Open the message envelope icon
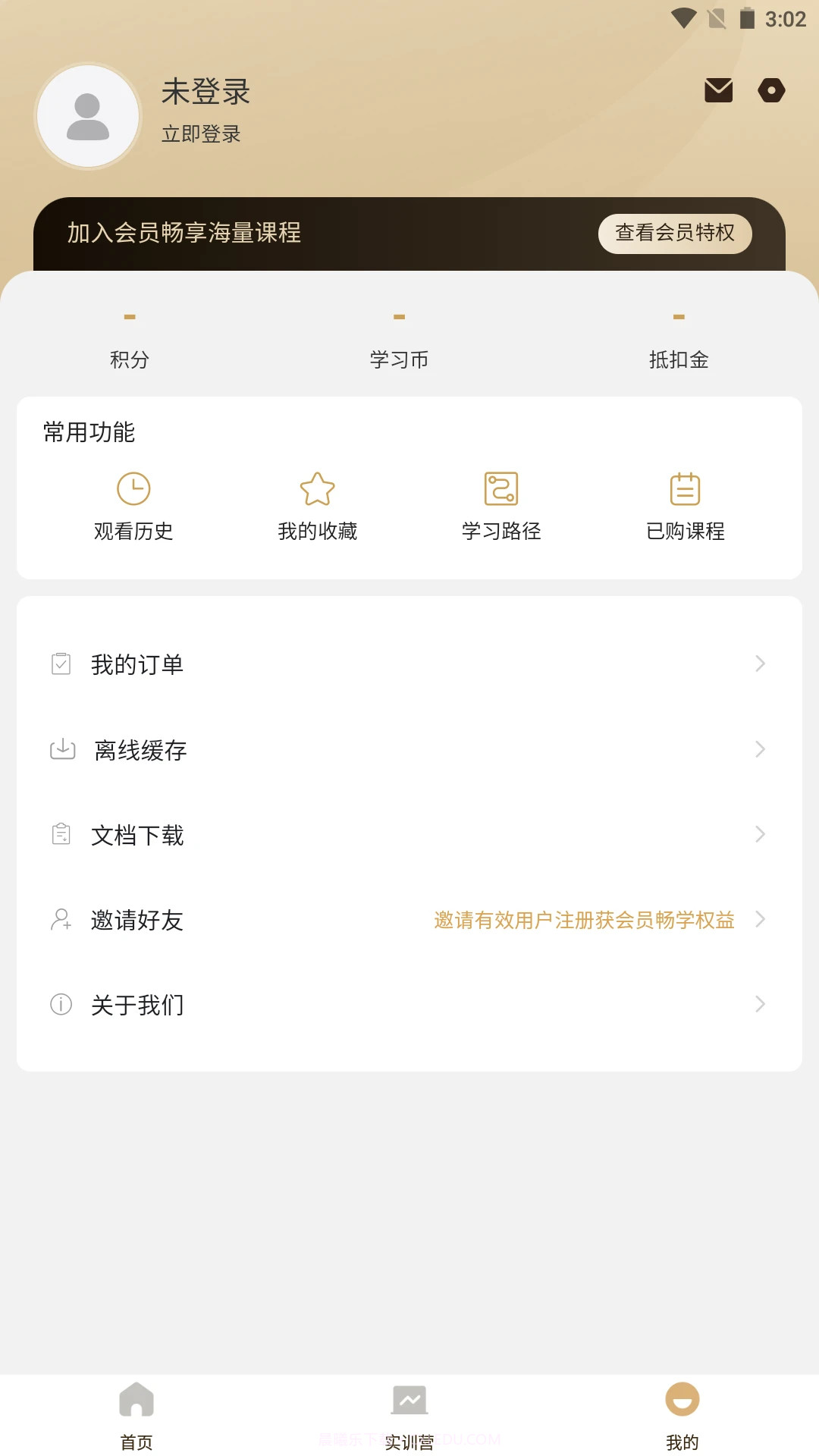This screenshot has height=1456, width=819. click(x=717, y=89)
